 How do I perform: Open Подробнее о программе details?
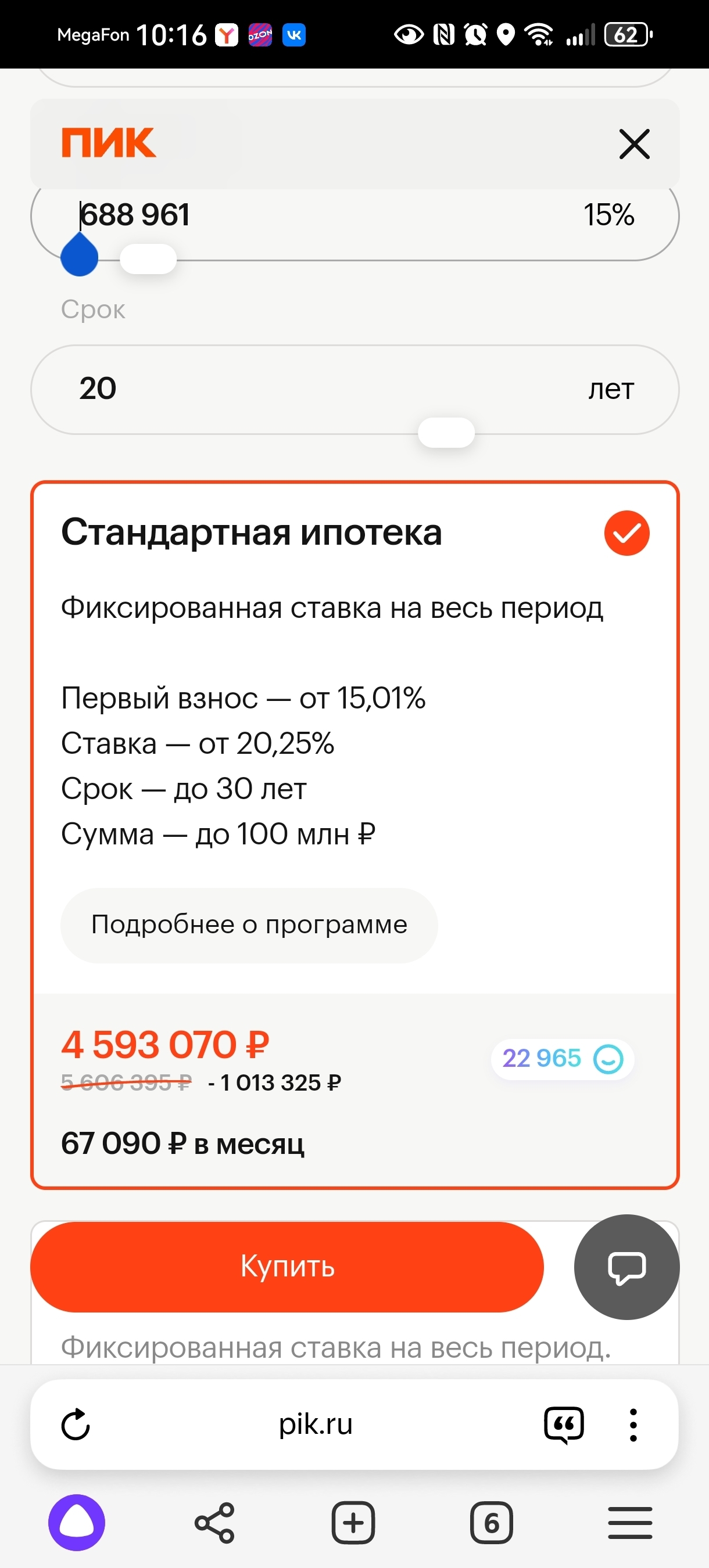[x=249, y=925]
